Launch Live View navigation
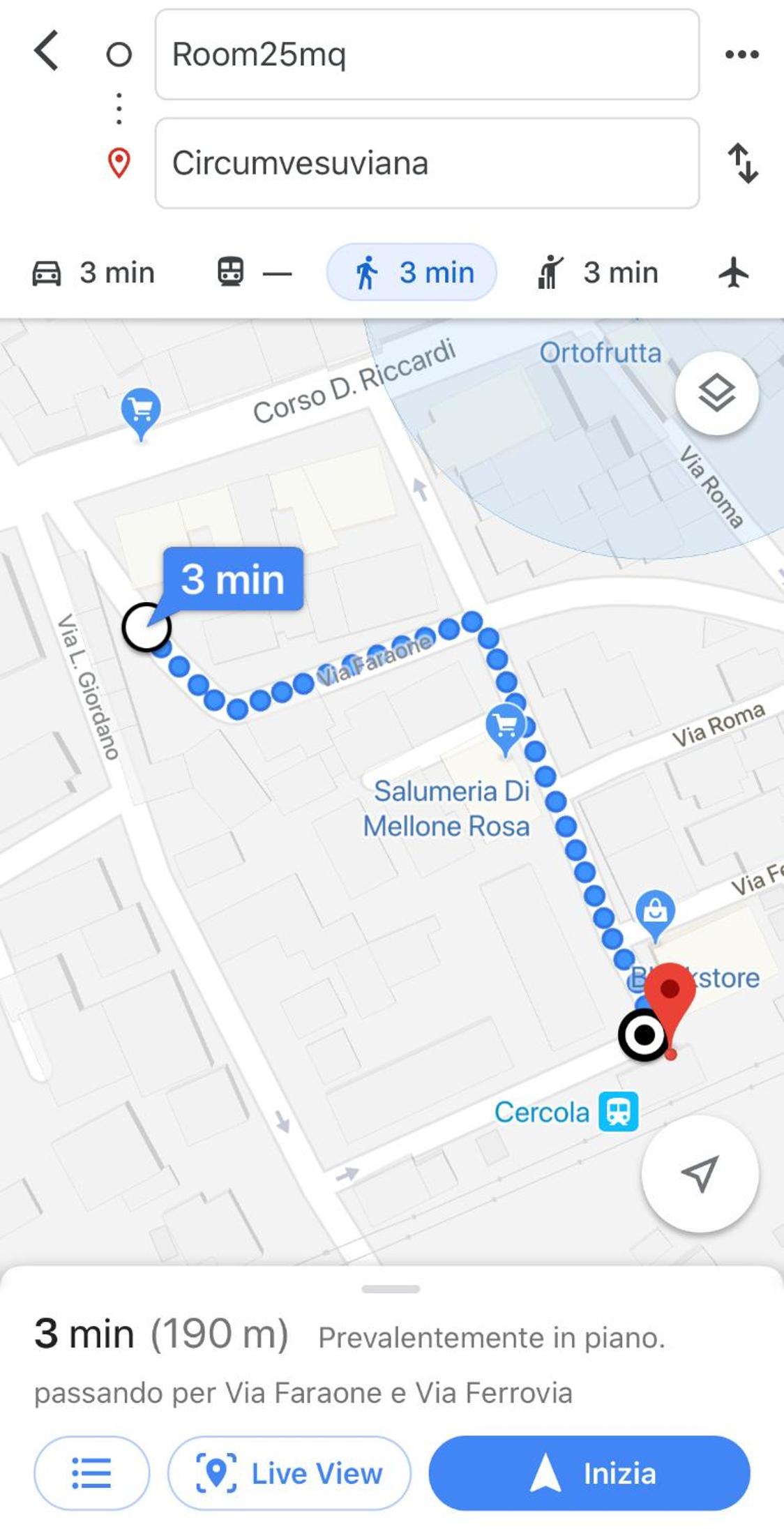The width and height of the screenshot is (784, 1536). tap(289, 1473)
